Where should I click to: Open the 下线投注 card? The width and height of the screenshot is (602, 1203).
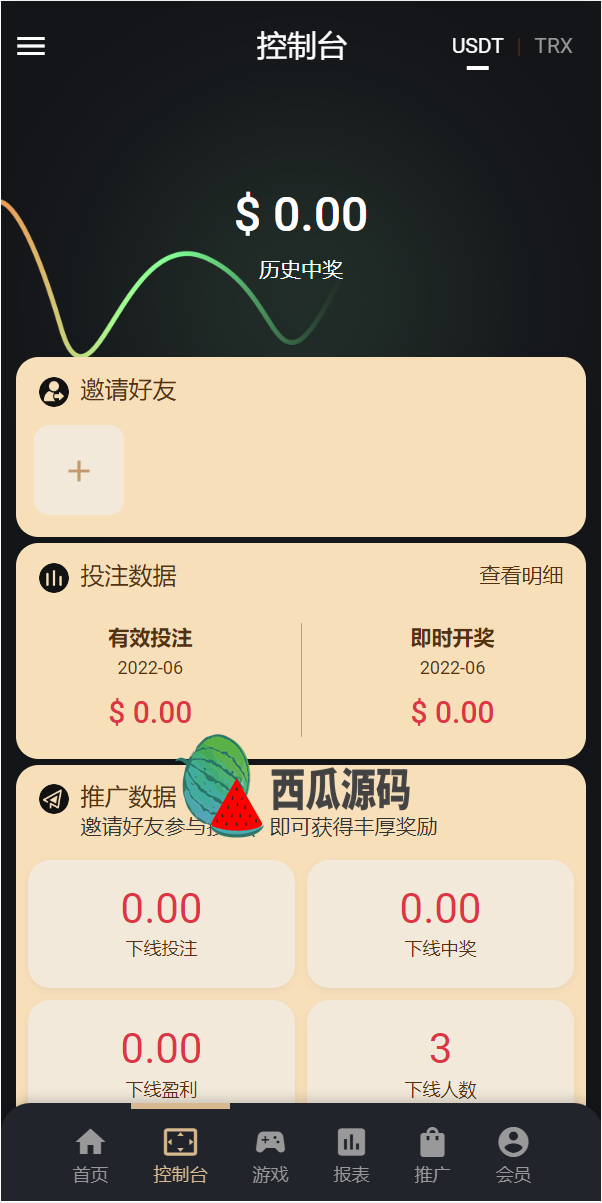tap(161, 923)
